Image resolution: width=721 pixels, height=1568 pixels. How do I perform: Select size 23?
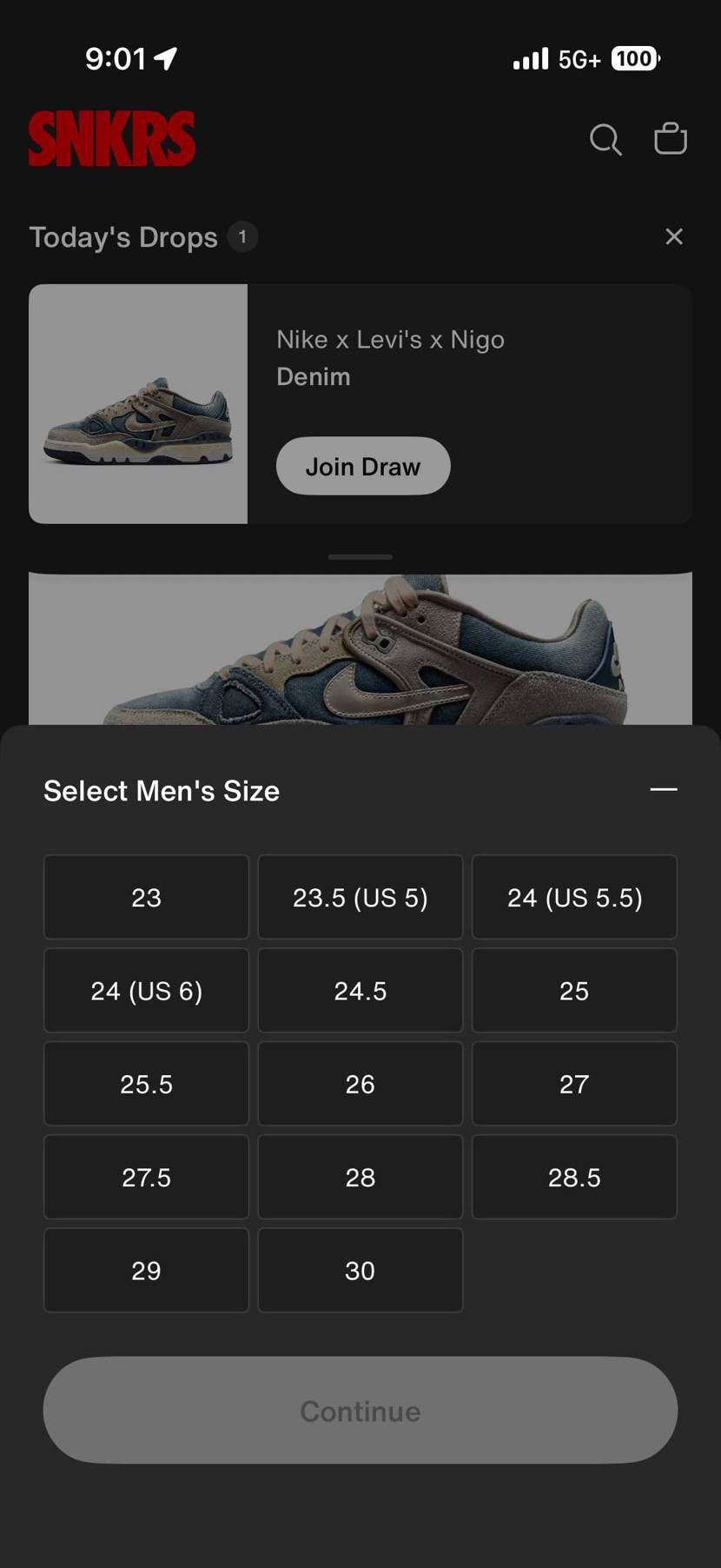pos(146,897)
